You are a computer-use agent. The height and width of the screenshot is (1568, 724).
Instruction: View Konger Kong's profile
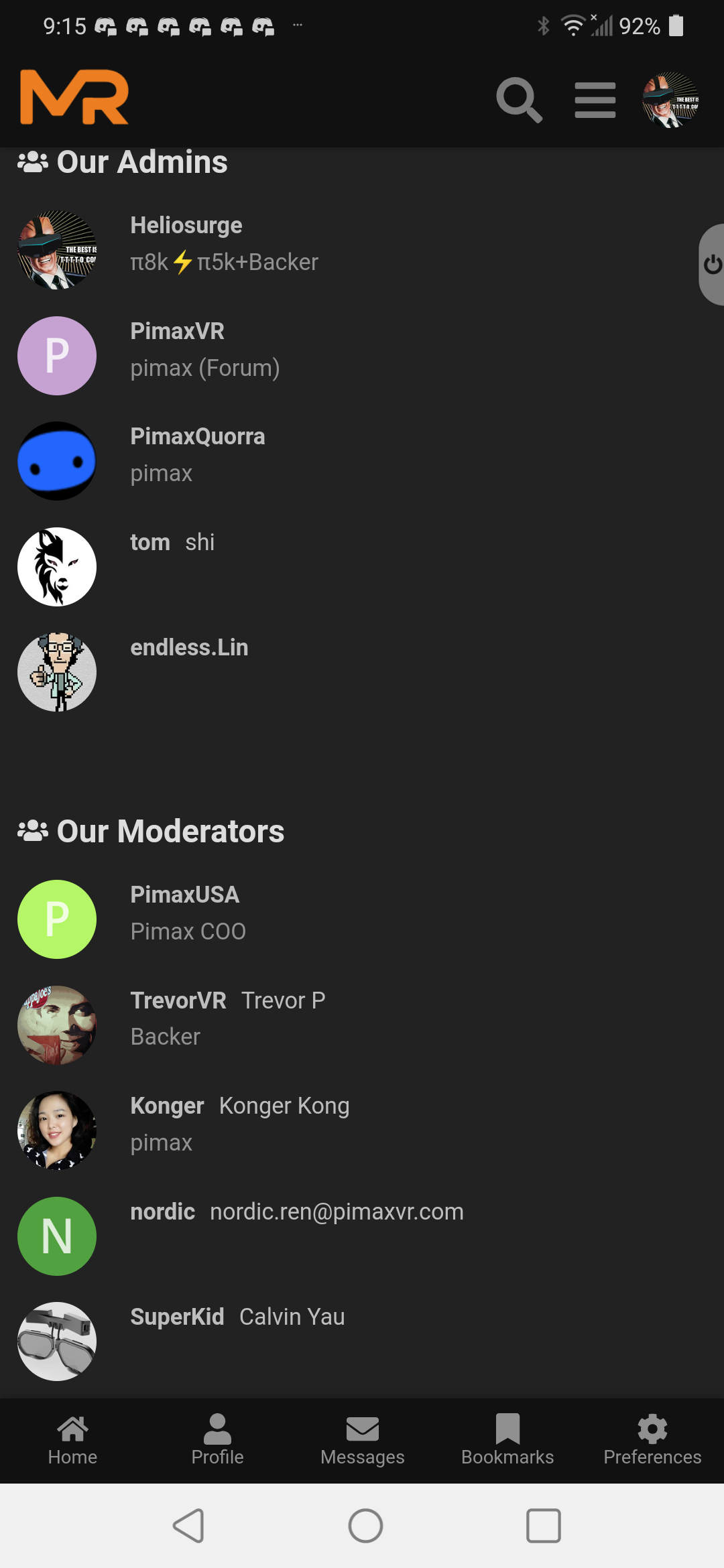(x=167, y=1106)
